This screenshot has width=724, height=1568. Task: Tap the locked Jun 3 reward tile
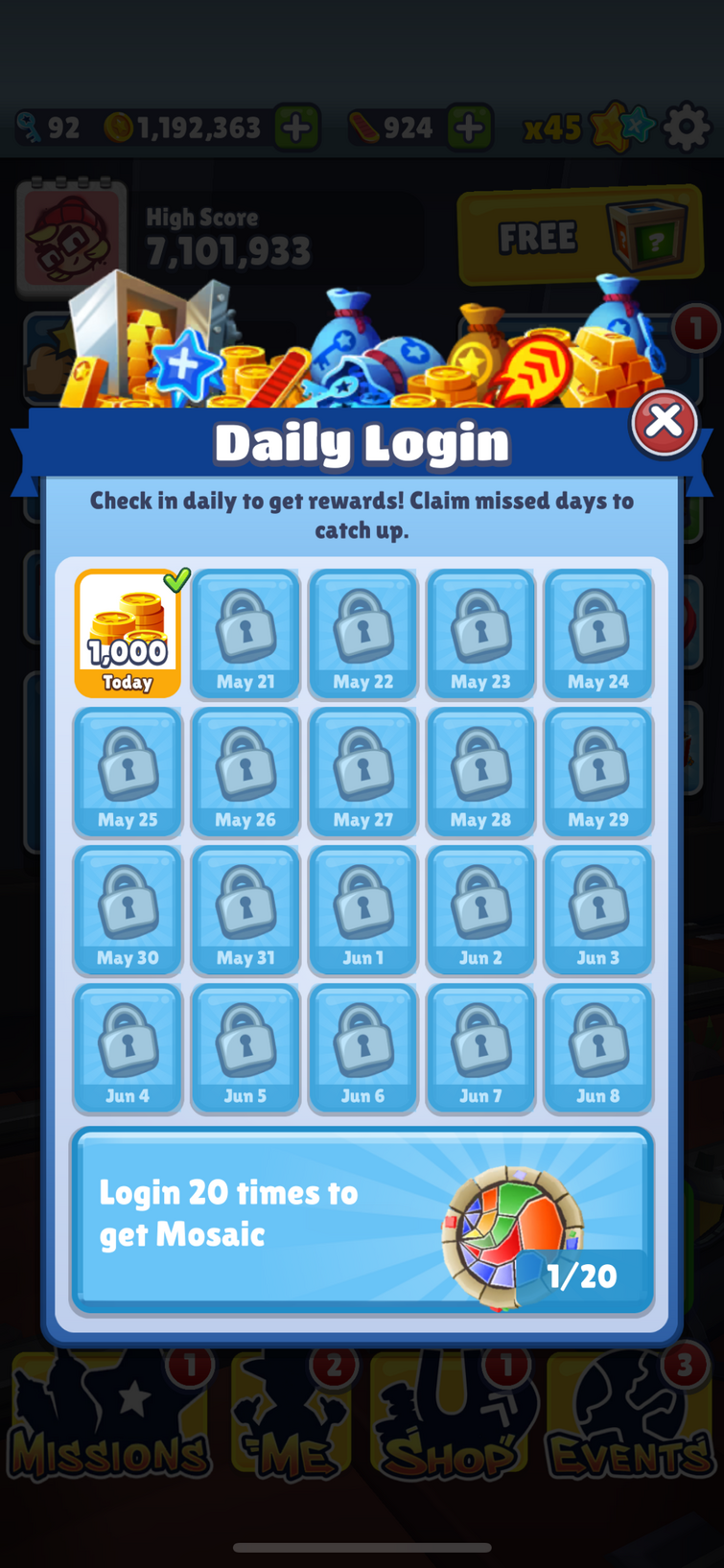click(x=597, y=909)
